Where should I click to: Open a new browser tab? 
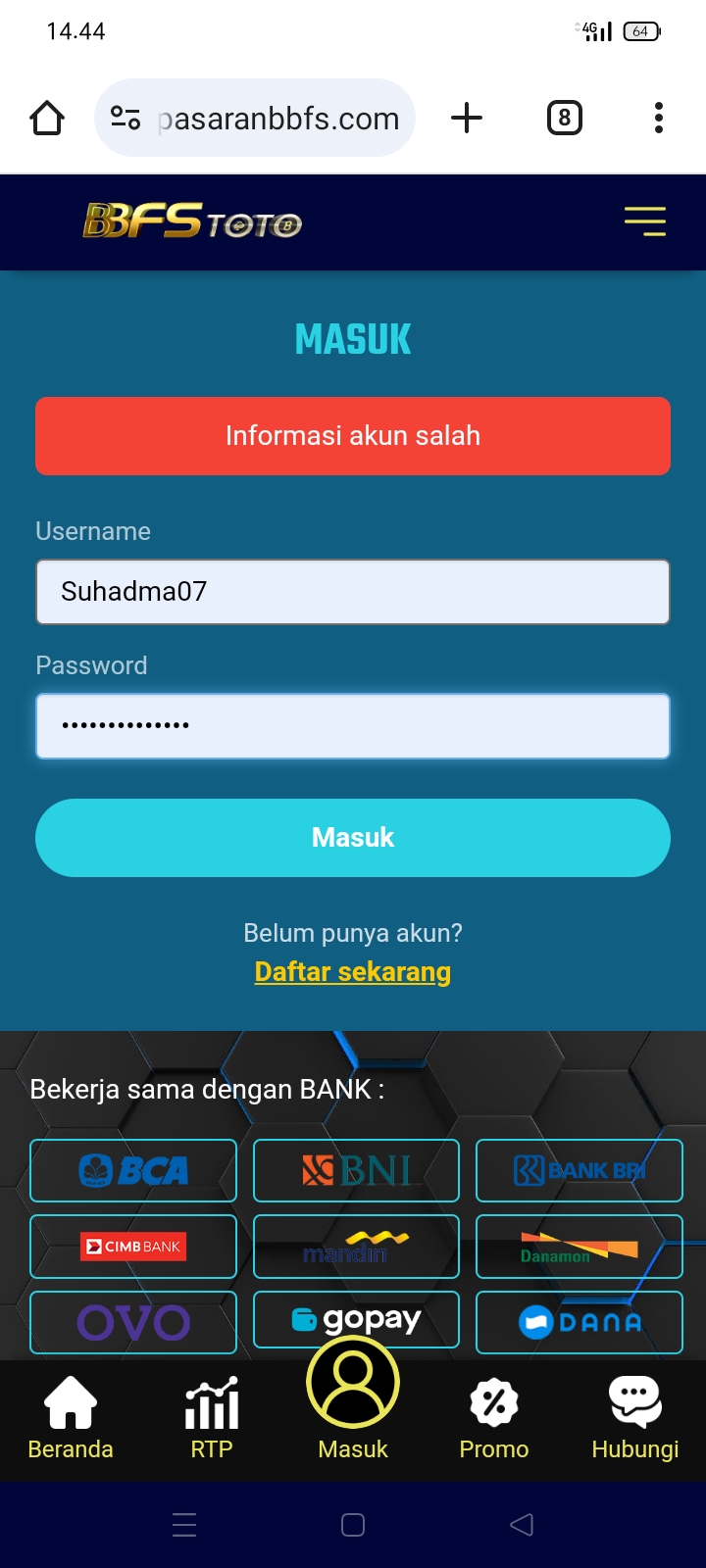tap(467, 119)
